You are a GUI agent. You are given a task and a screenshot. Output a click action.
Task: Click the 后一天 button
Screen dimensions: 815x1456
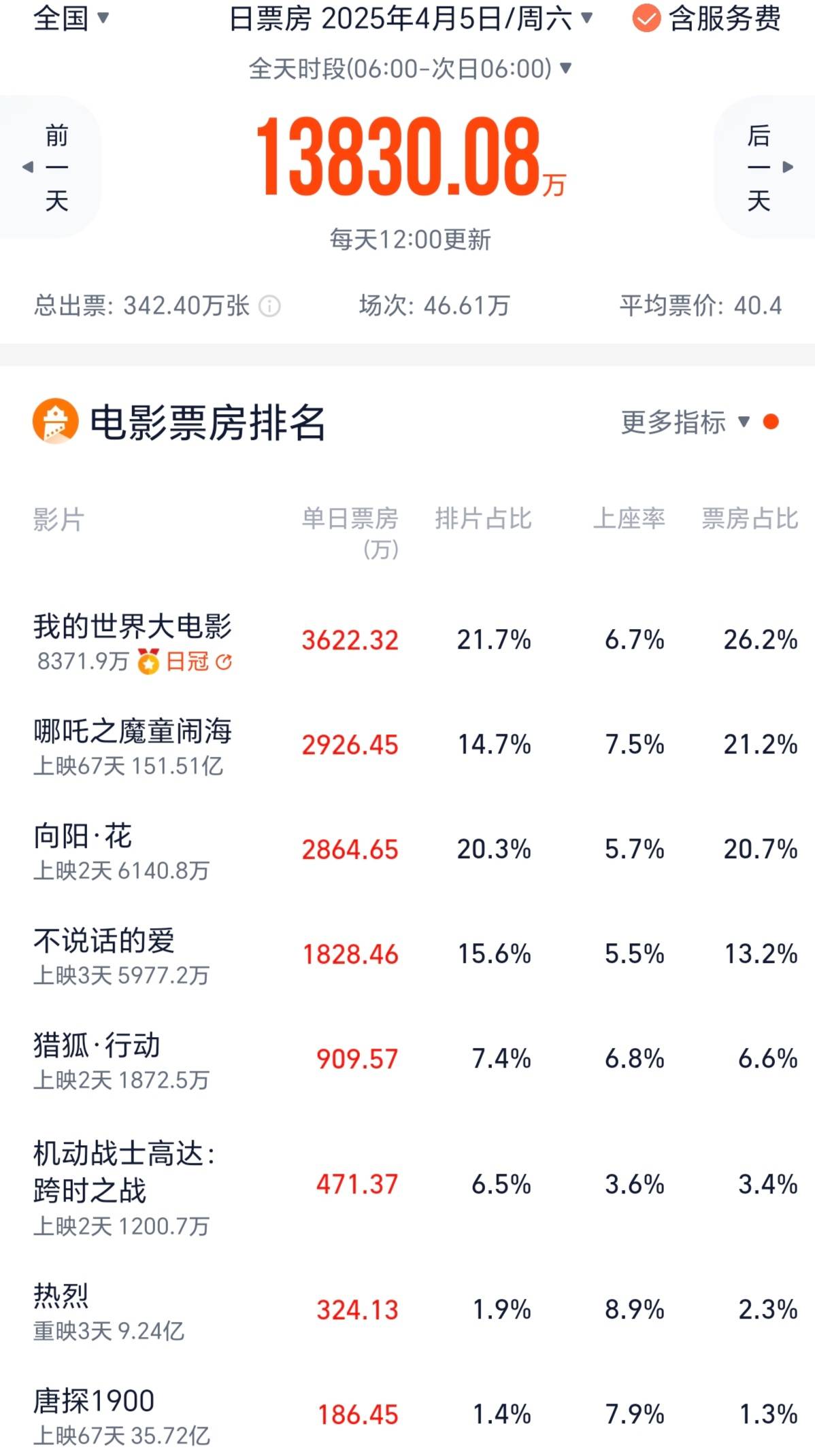click(x=760, y=167)
